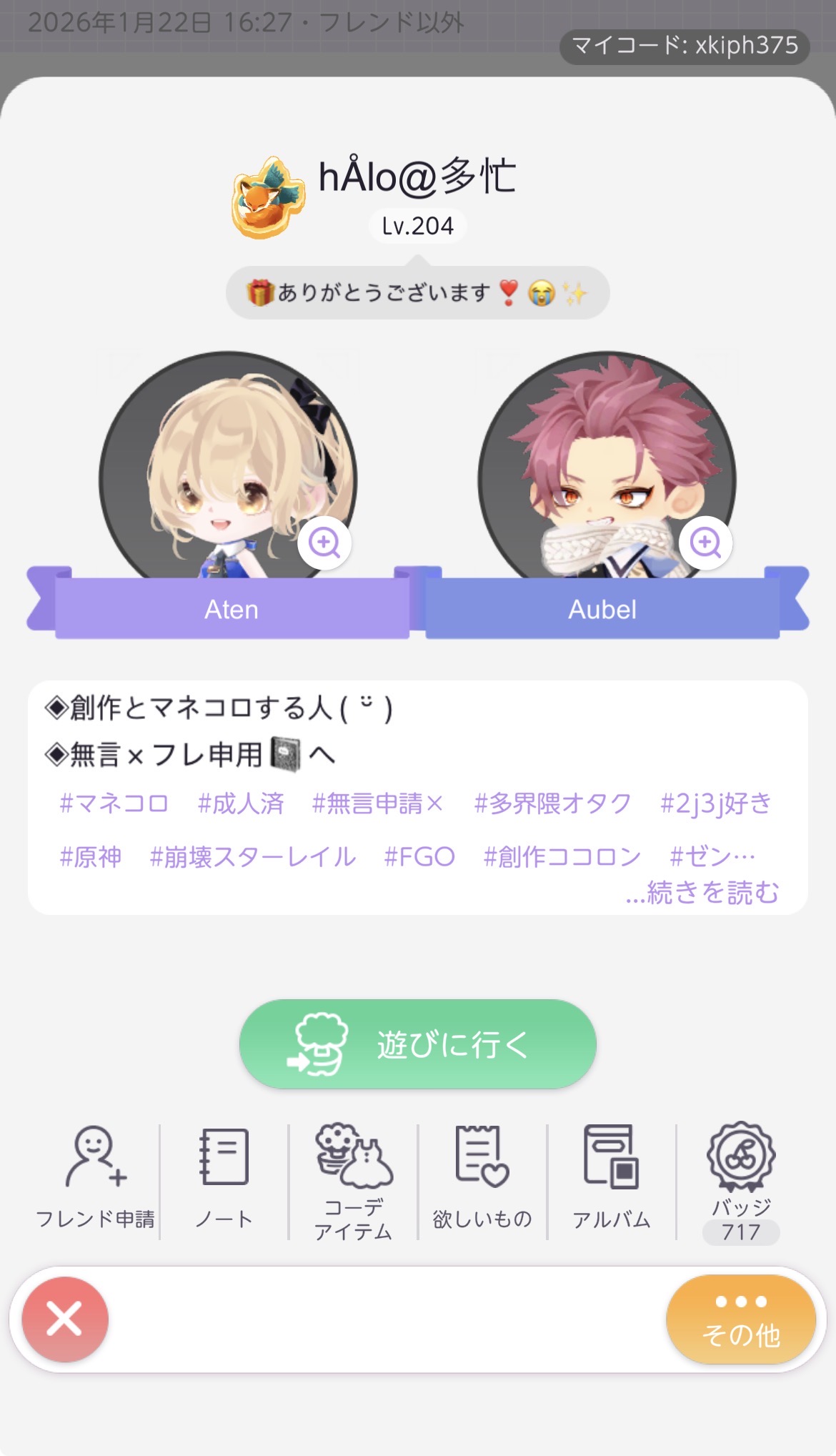The height and width of the screenshot is (1456, 836).
Task: Send a friend request via フレンド申請
Action: click(x=94, y=1177)
